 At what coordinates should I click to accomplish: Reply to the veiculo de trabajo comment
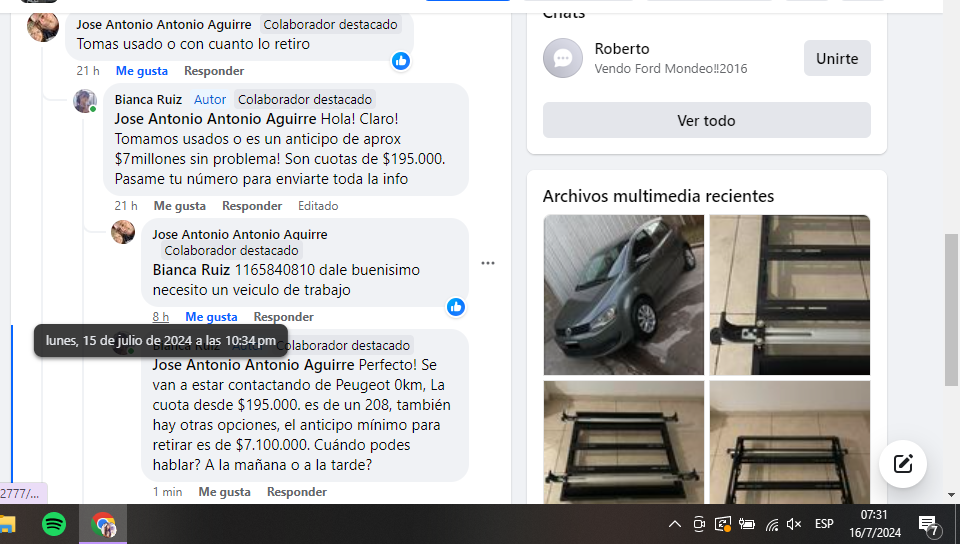tap(283, 317)
